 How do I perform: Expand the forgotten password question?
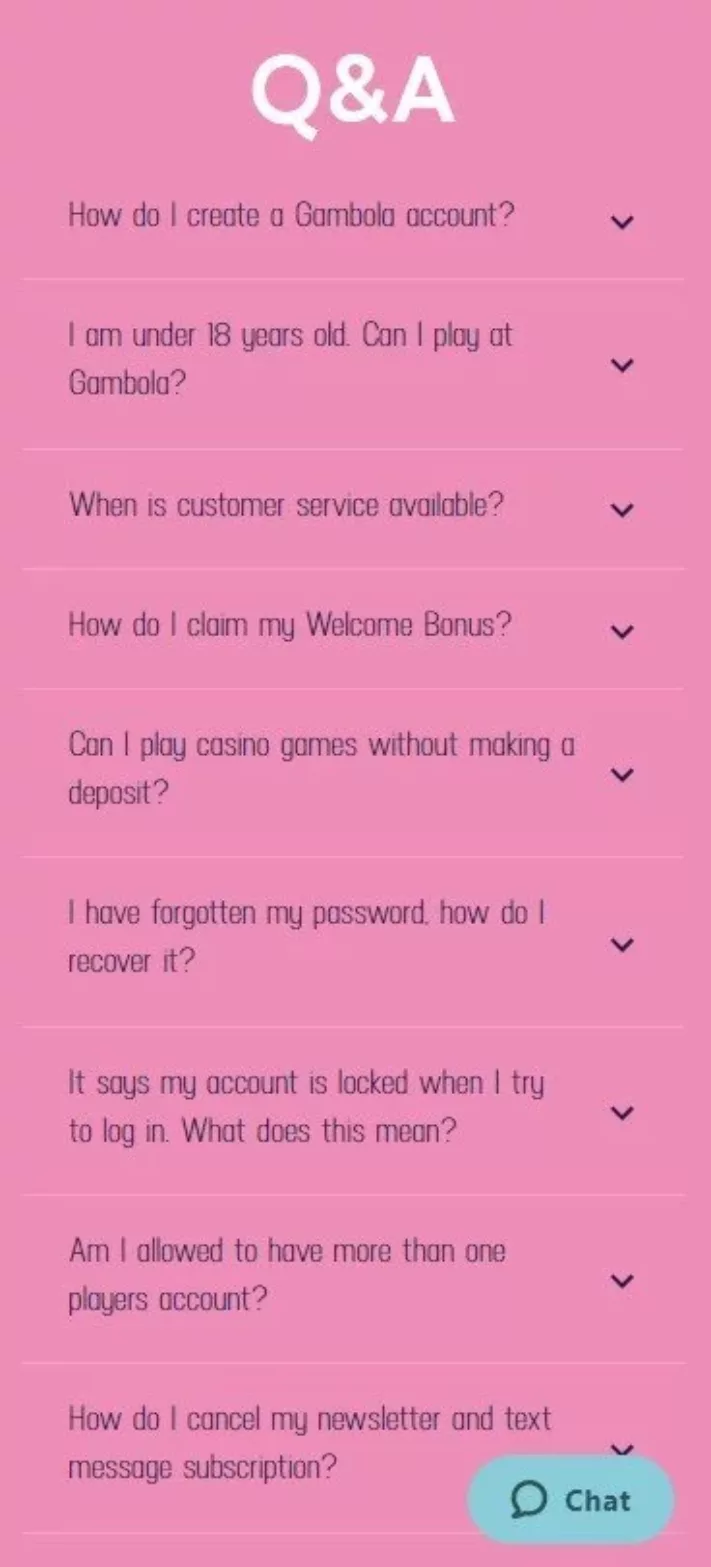pyautogui.click(x=621, y=943)
